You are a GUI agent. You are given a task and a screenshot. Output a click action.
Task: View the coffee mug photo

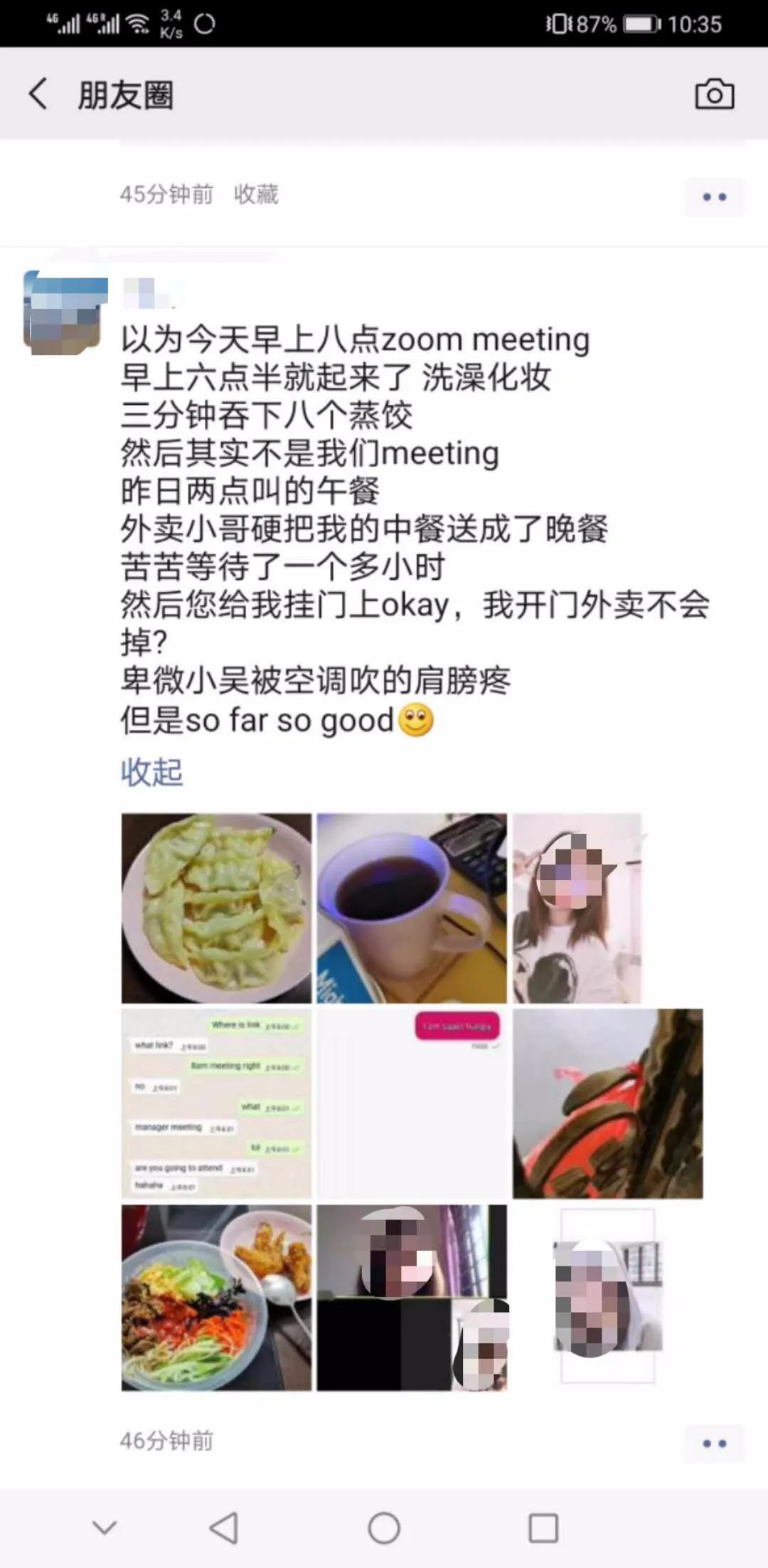click(x=412, y=908)
